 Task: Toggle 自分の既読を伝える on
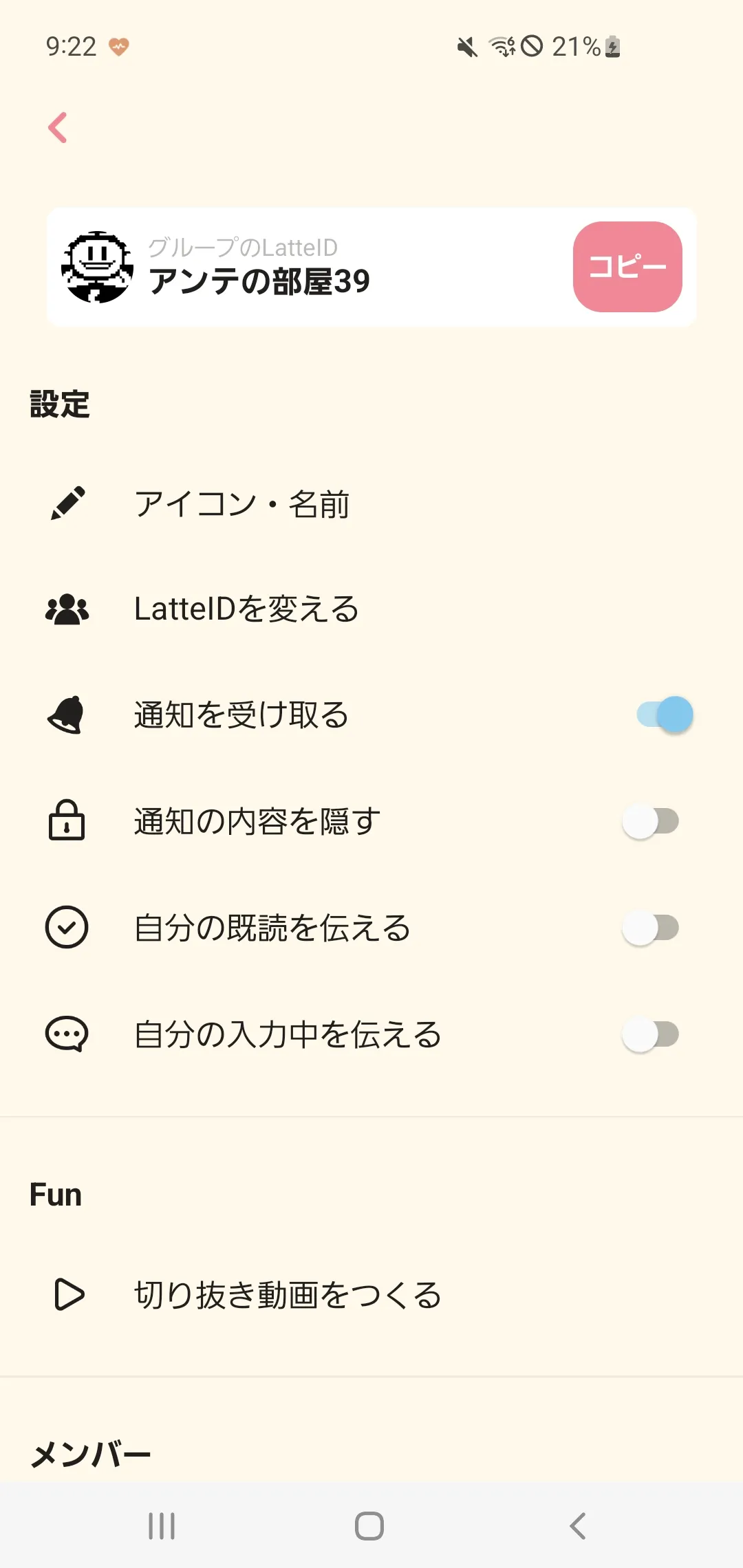pyautogui.click(x=650, y=928)
